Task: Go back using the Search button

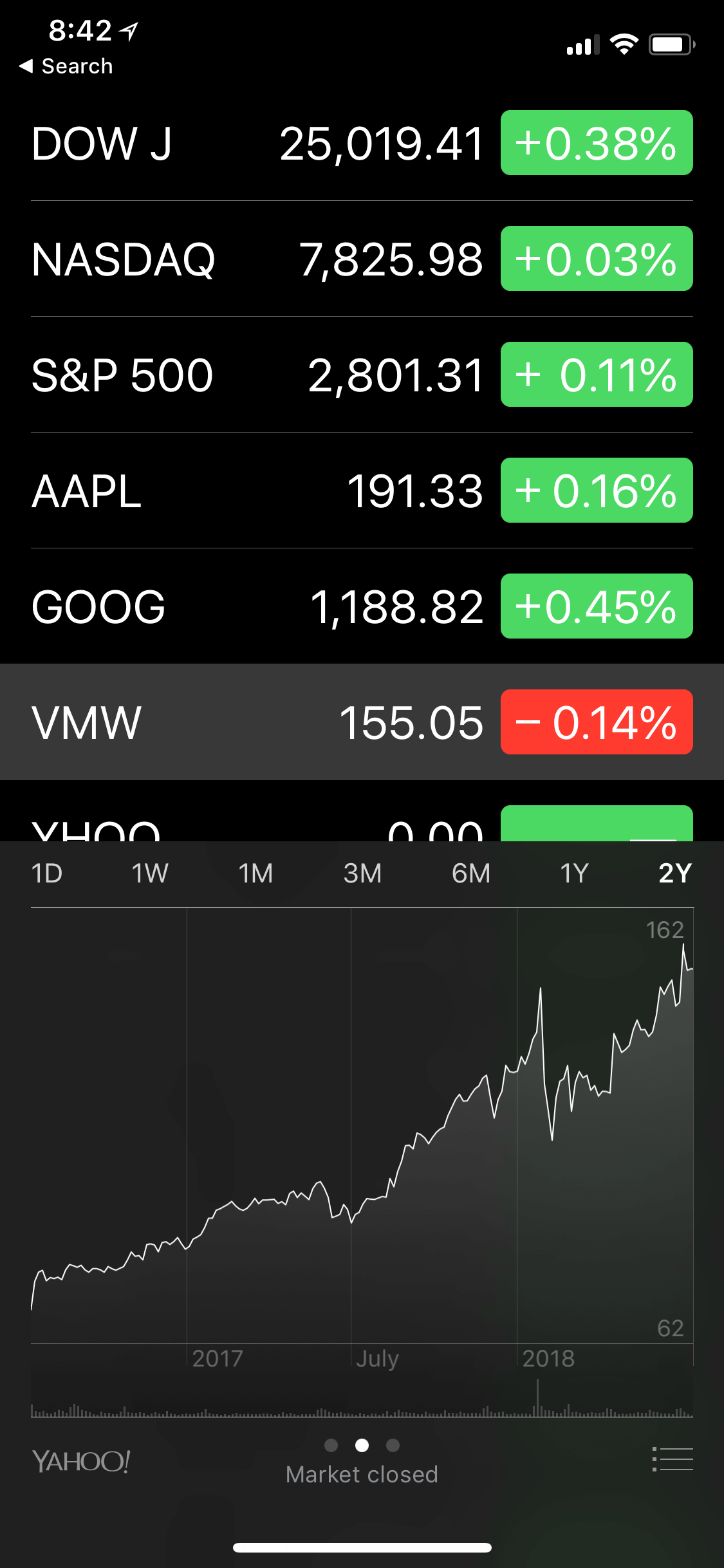Action: coord(66,66)
